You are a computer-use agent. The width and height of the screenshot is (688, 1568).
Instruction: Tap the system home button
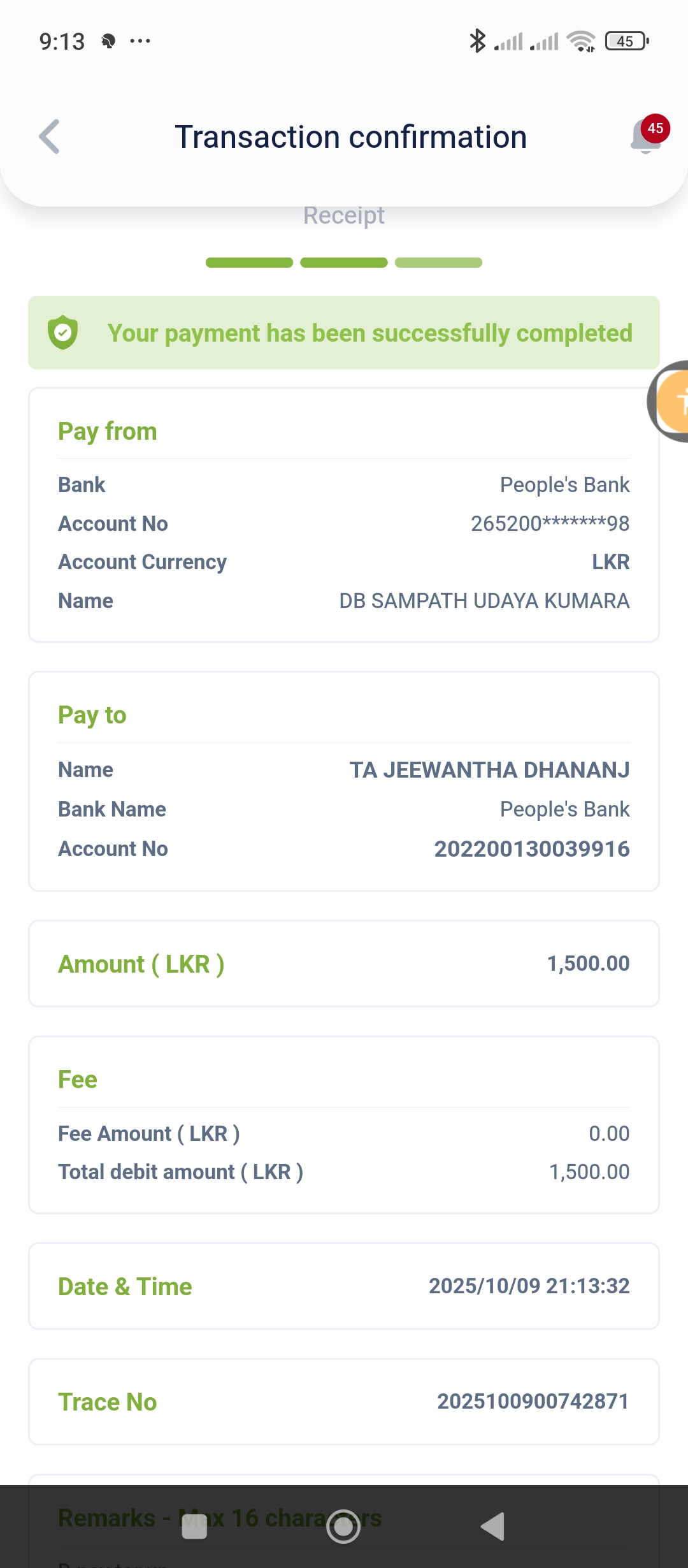pos(343,1526)
